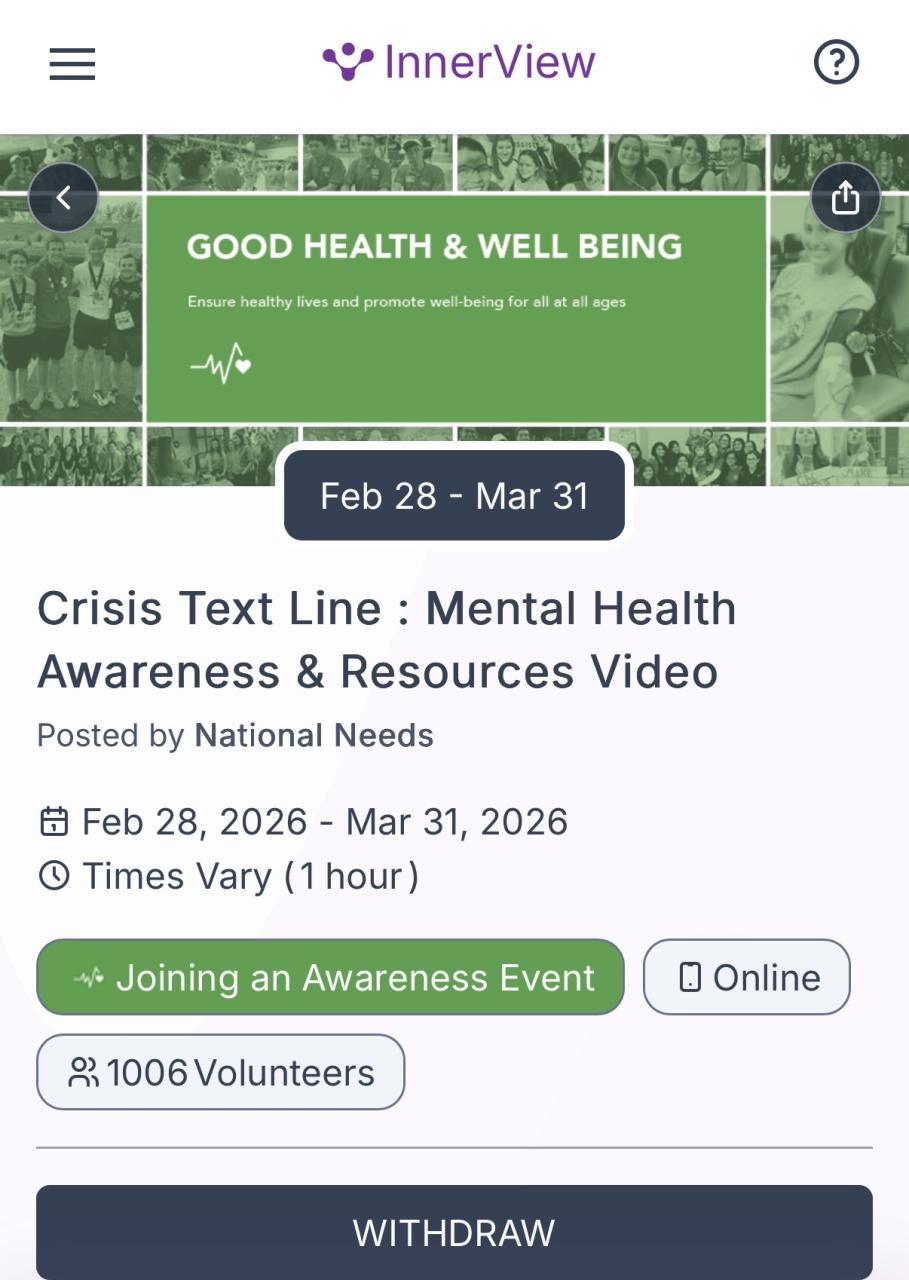View the 1006 Volunteers chip

pyautogui.click(x=220, y=1072)
